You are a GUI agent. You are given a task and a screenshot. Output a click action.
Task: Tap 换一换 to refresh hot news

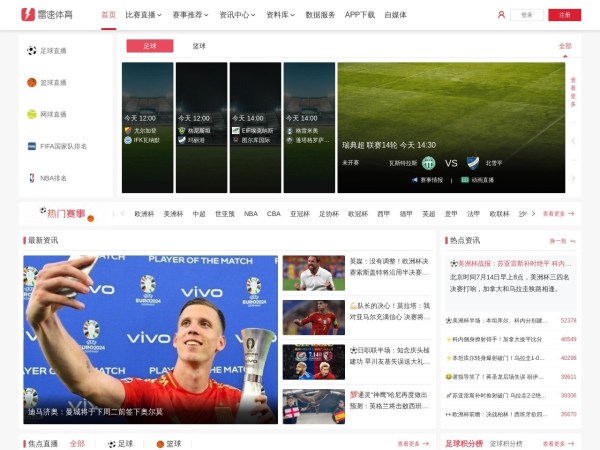click(558, 240)
